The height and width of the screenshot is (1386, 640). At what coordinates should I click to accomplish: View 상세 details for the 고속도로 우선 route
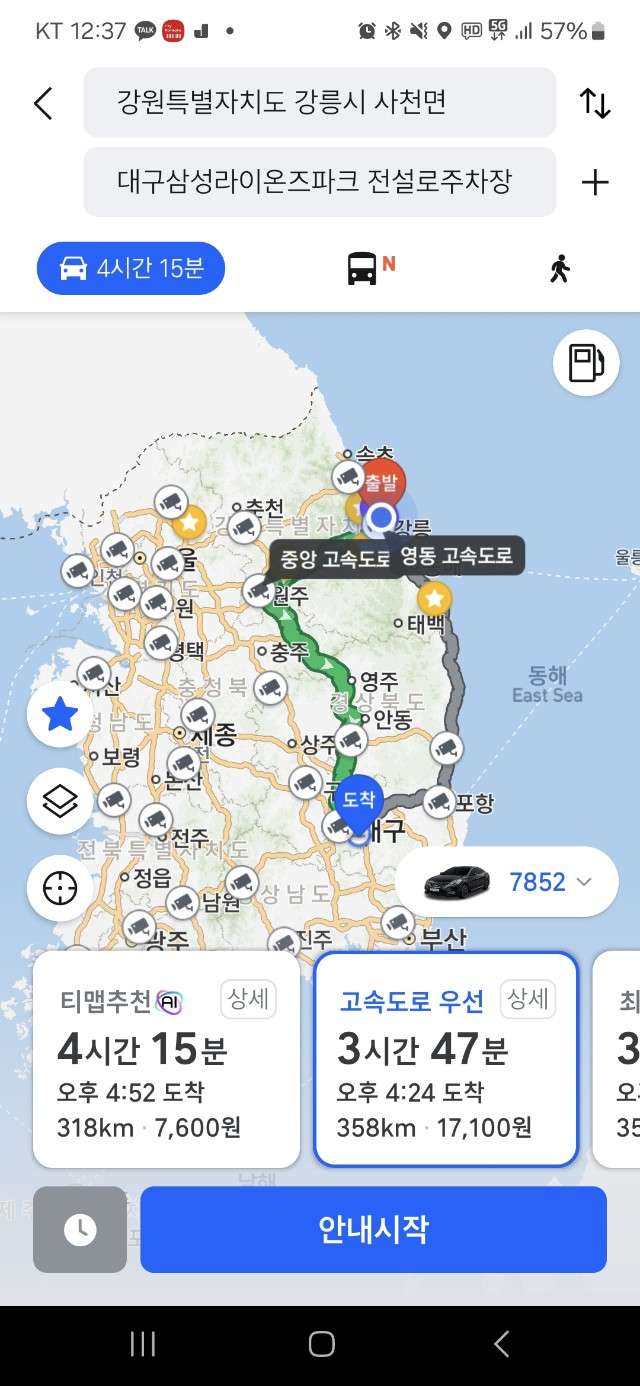(x=528, y=999)
